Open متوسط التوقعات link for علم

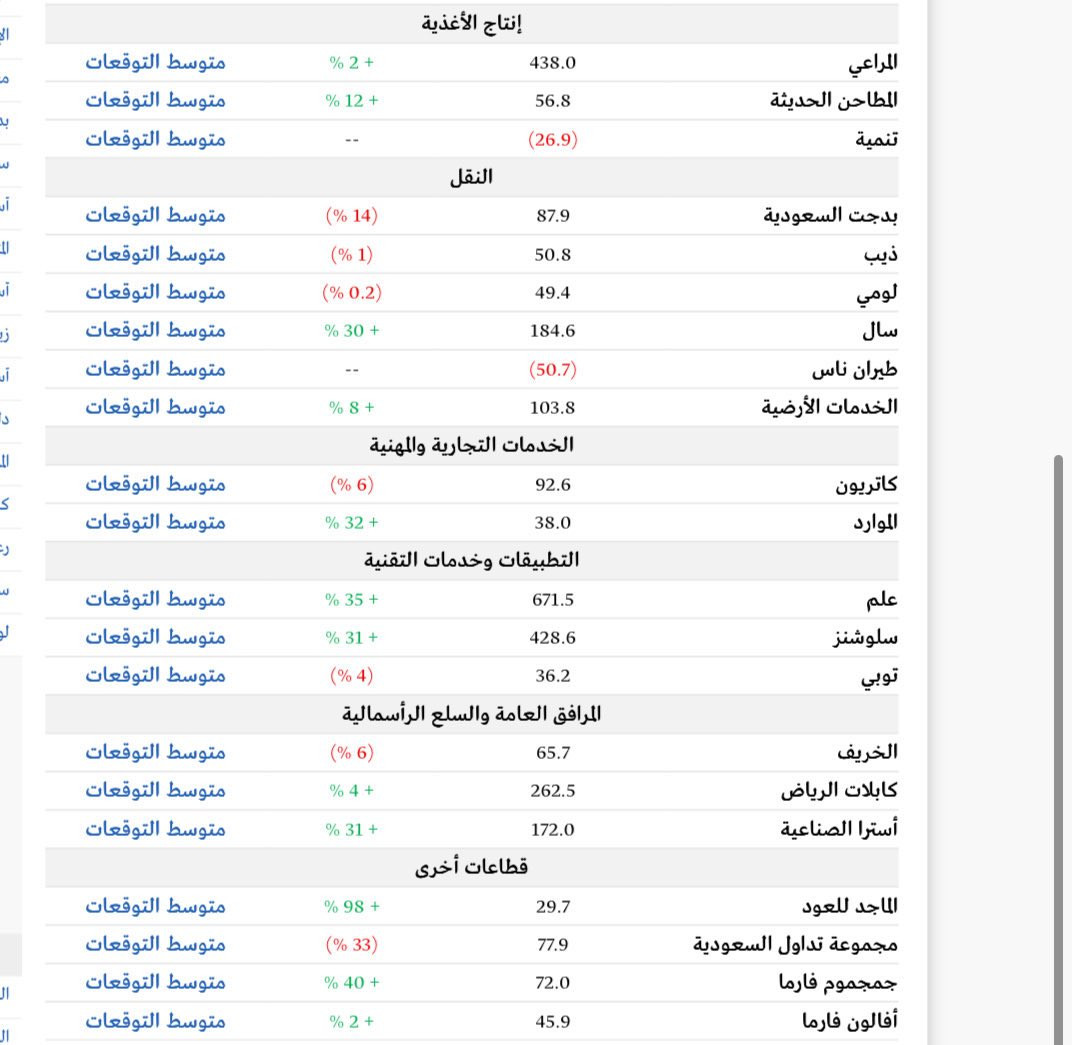click(x=155, y=599)
